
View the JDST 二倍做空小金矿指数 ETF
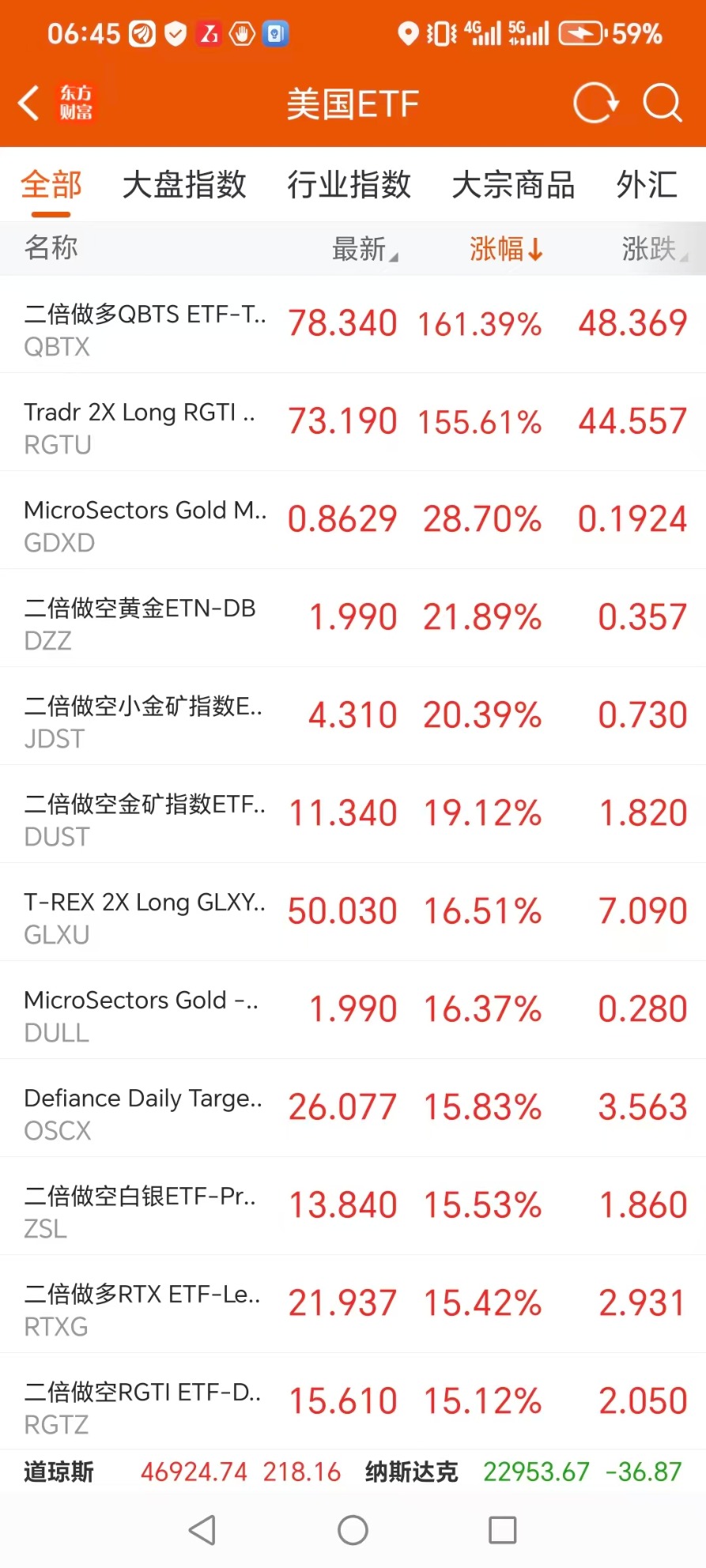point(353,717)
